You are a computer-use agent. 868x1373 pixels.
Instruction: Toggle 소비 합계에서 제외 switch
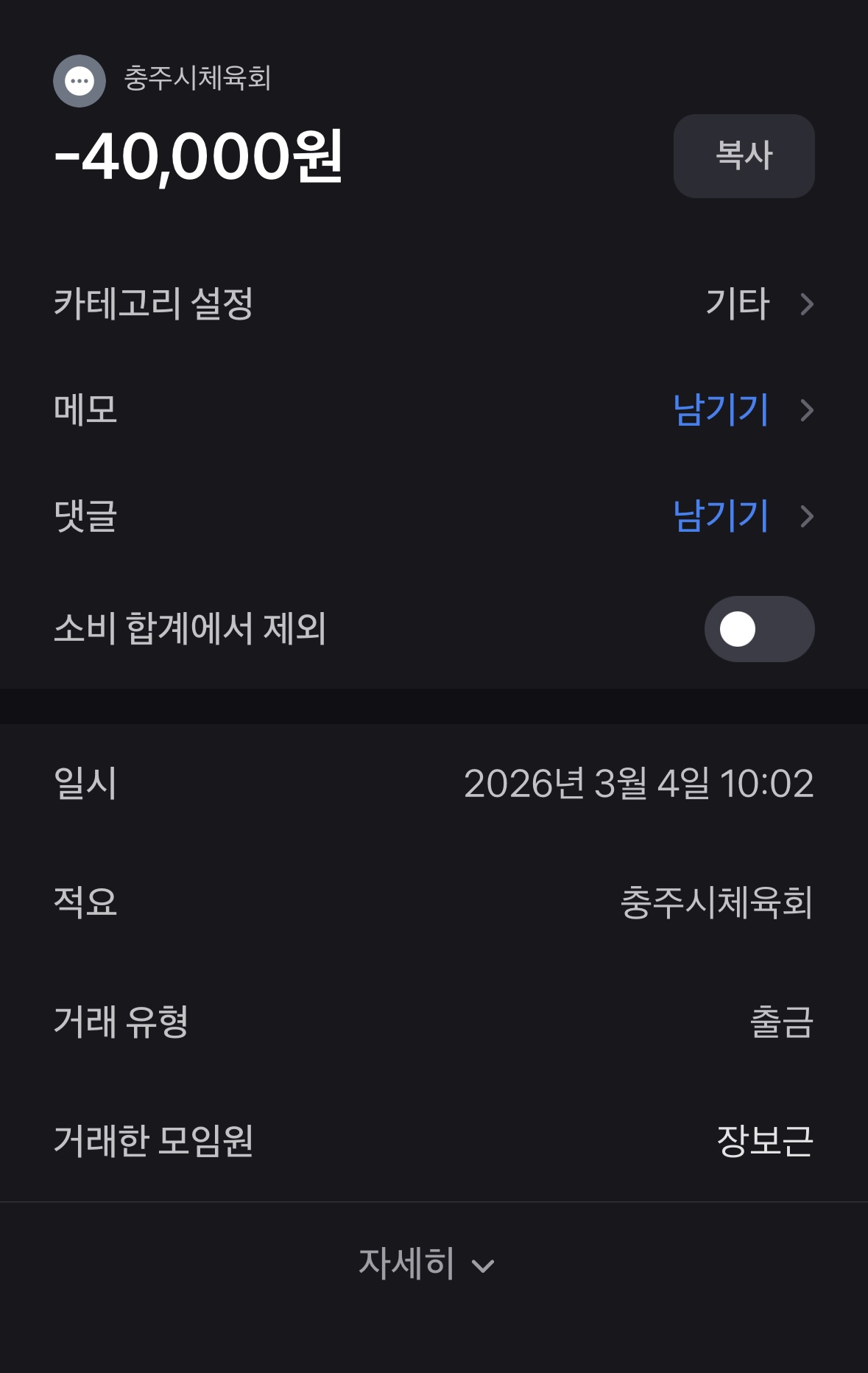click(759, 629)
